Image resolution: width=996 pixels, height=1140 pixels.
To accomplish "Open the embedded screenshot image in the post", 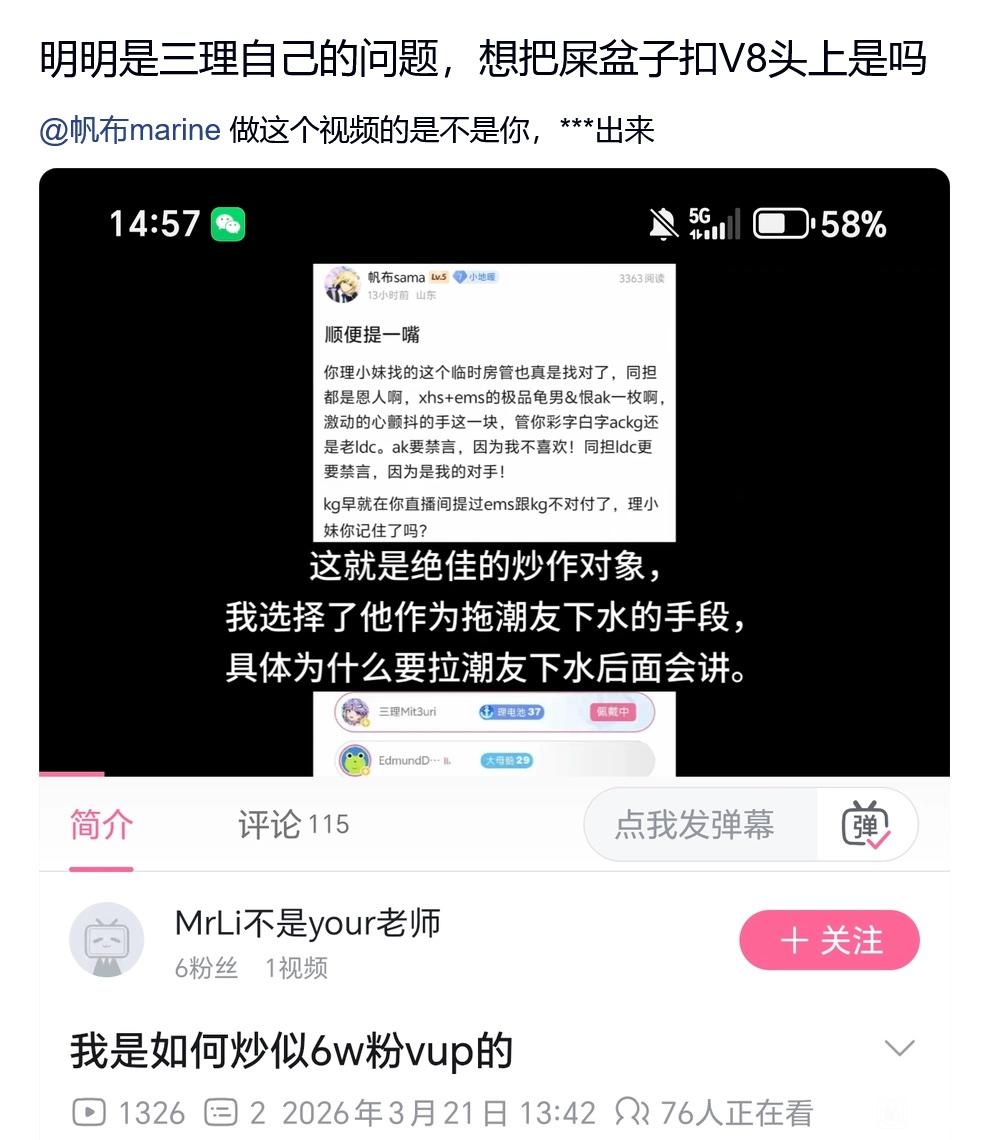I will 494,653.
